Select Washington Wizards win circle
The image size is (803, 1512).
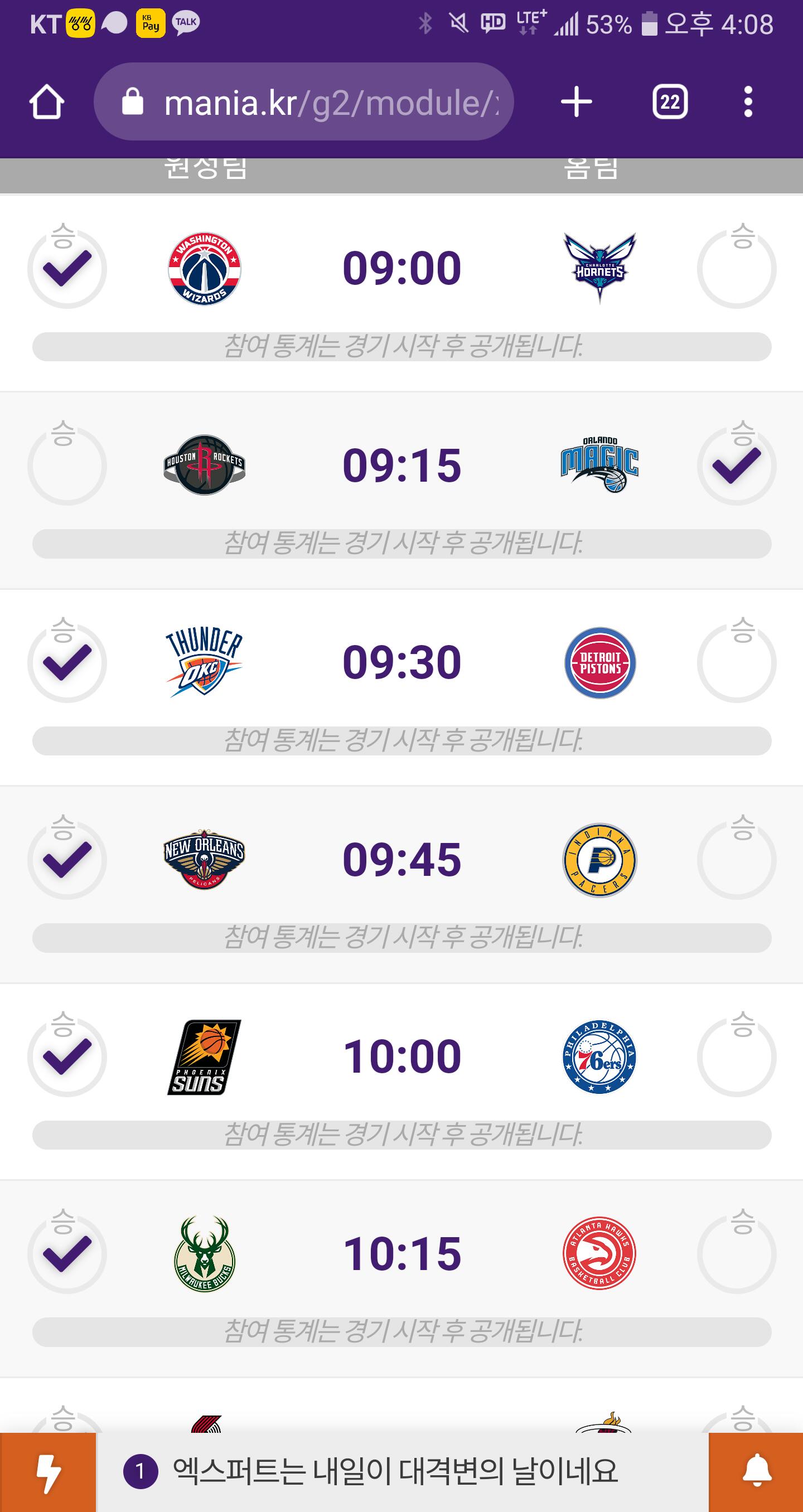pyautogui.click(x=67, y=269)
